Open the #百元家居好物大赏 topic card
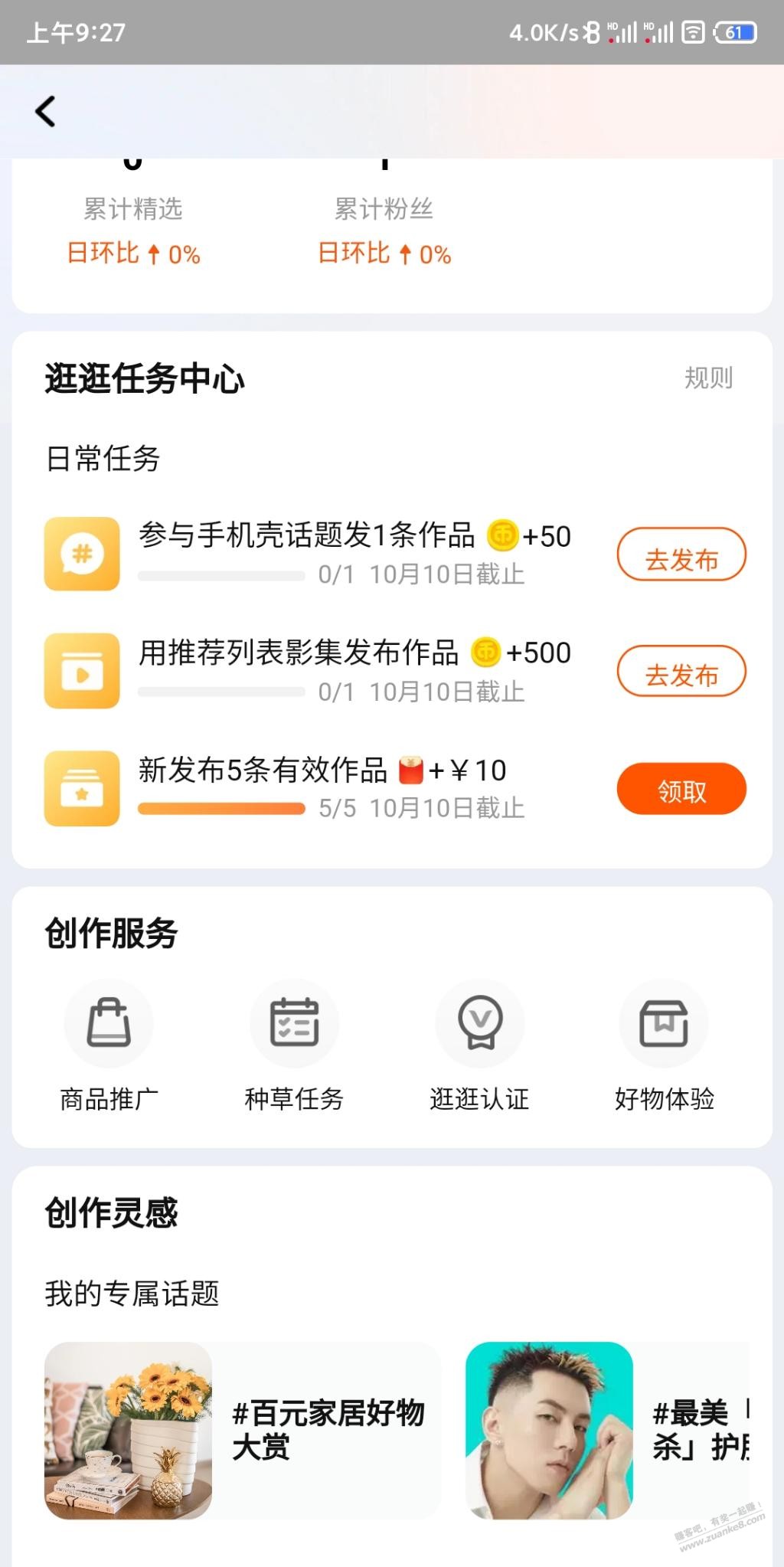This screenshot has height=1567, width=784. tap(242, 1430)
